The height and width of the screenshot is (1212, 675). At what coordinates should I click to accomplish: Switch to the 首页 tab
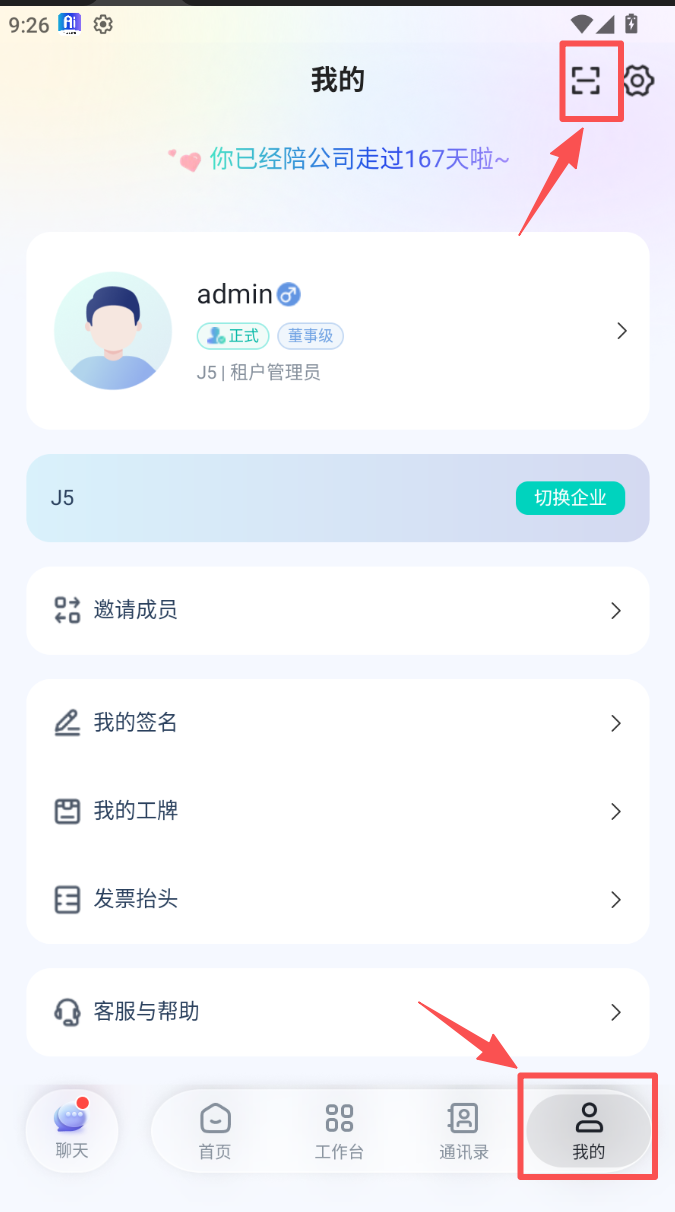pos(215,1131)
